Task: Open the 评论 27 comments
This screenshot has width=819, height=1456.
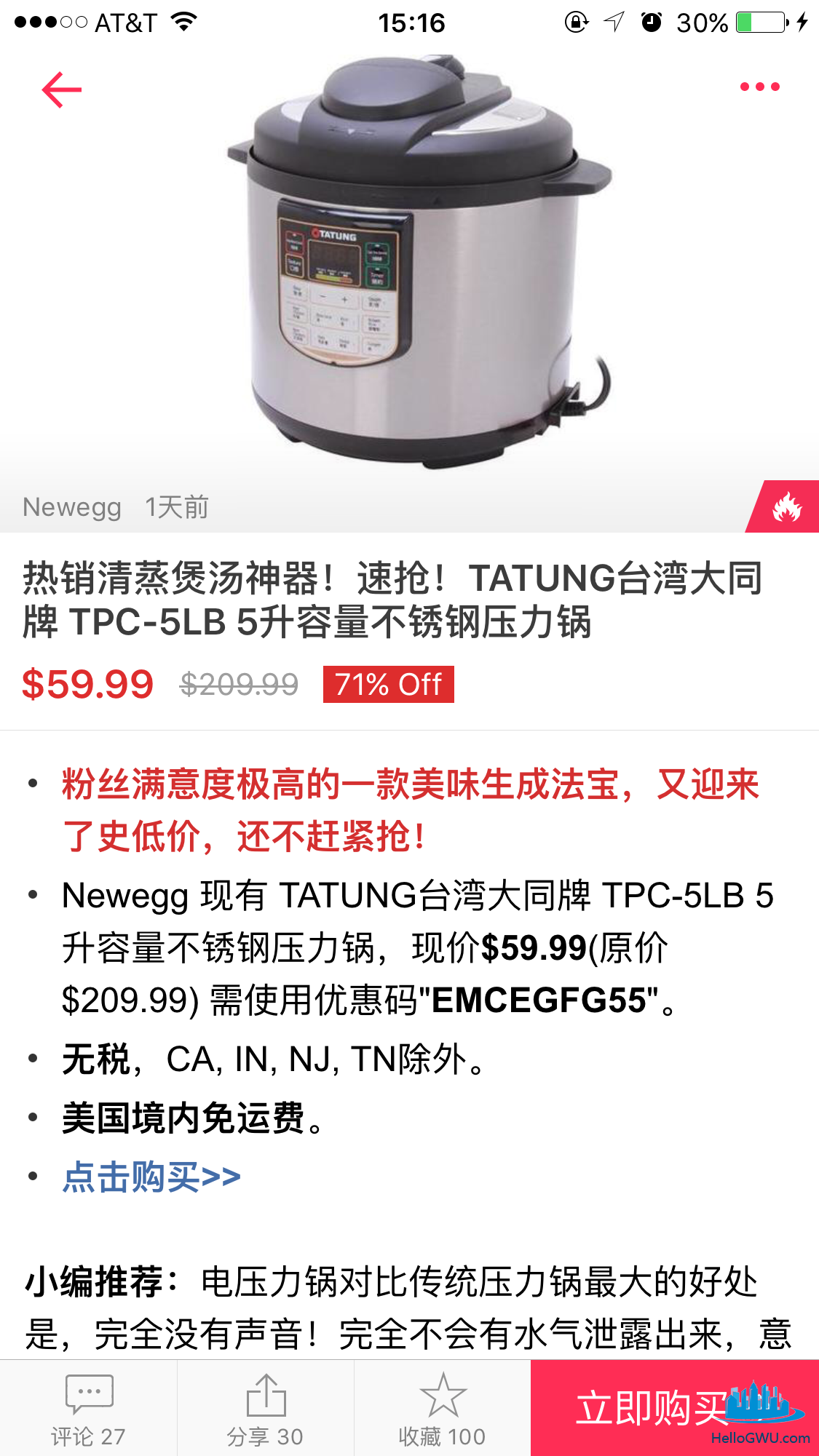Action: (x=88, y=1409)
